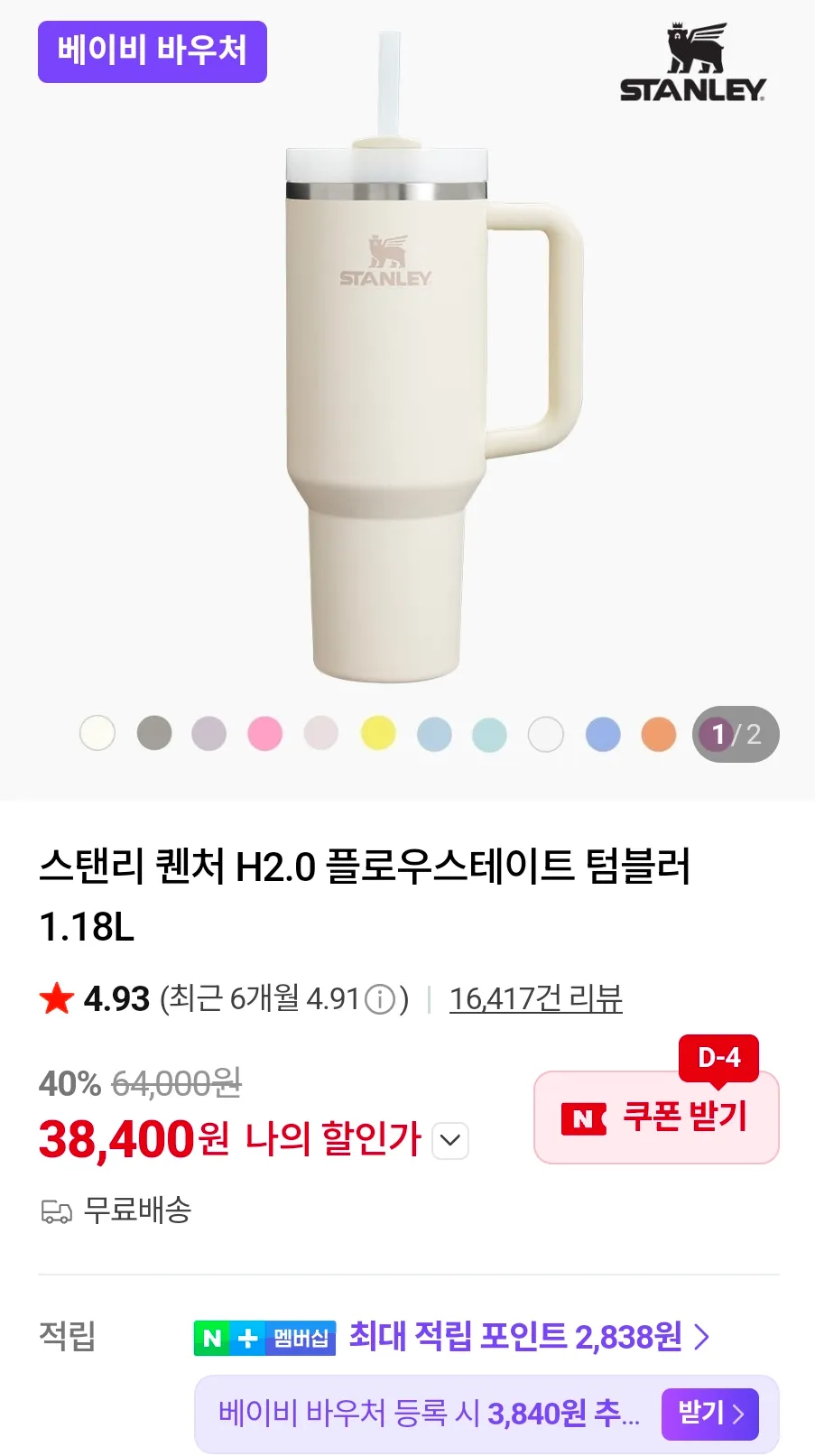The height and width of the screenshot is (1456, 815).
Task: Open the 16,417건 리뷰 reviews link
Action: point(535,998)
